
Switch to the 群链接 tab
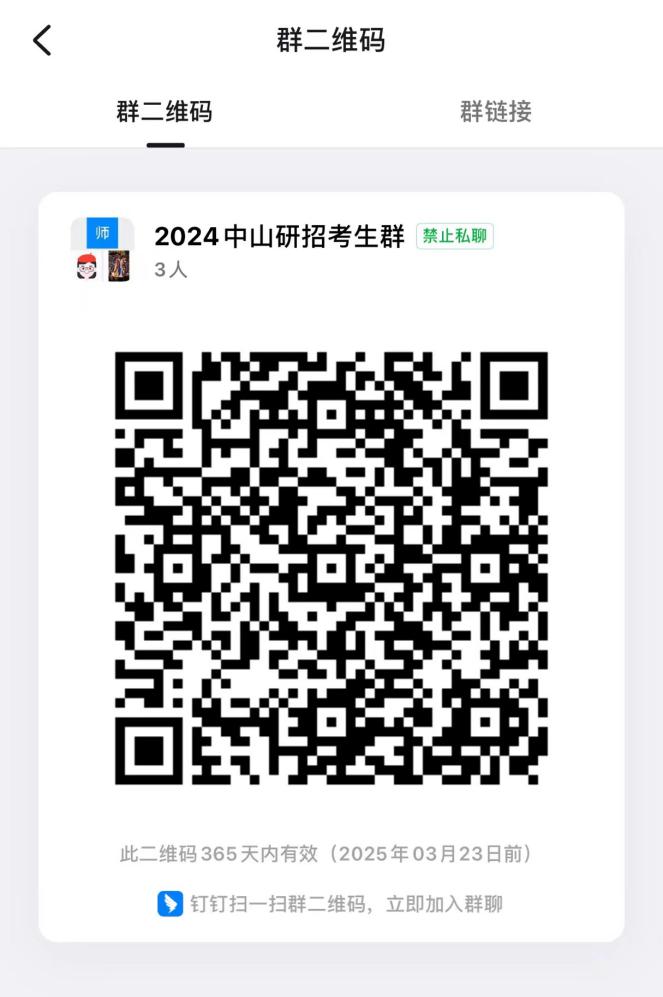tap(496, 112)
